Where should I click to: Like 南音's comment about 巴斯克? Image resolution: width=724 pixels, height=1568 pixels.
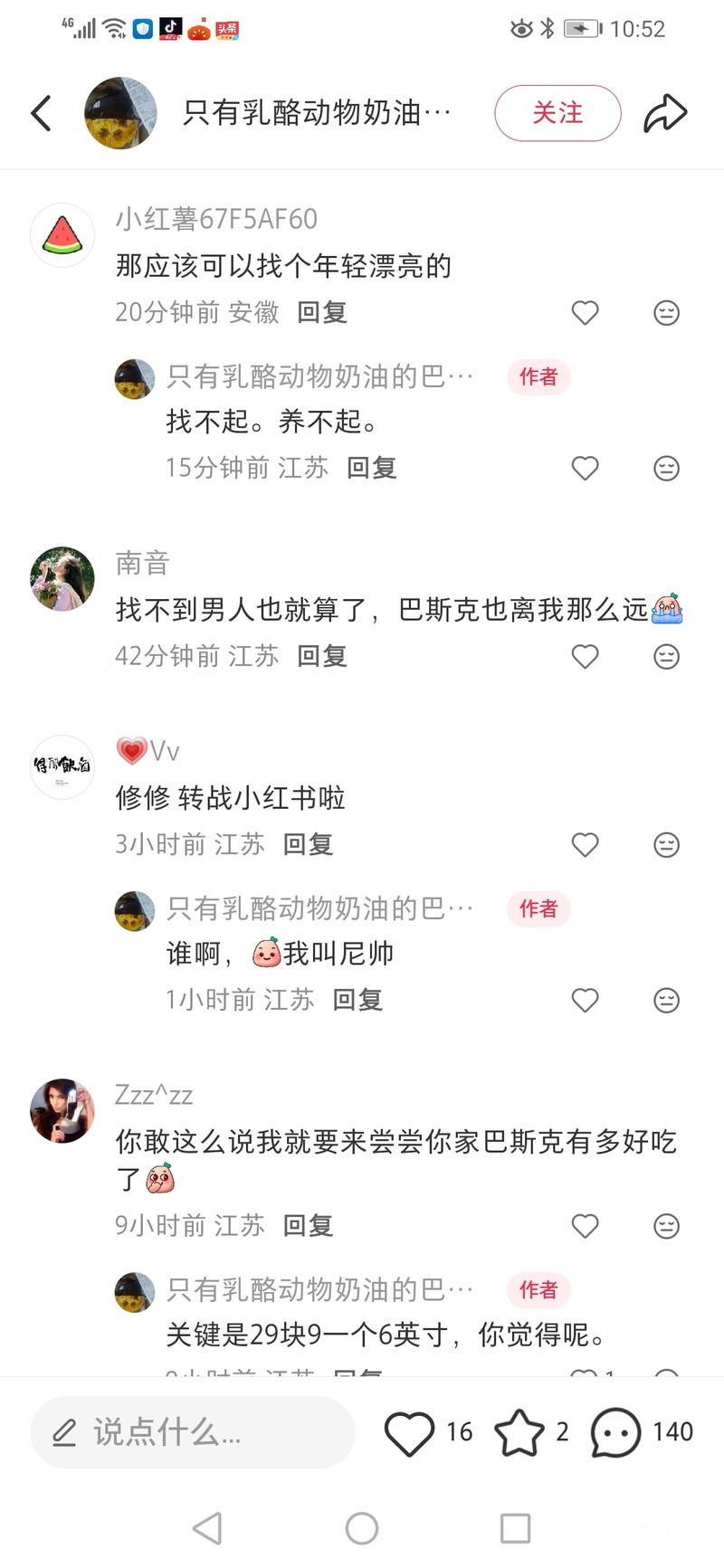[x=586, y=657]
